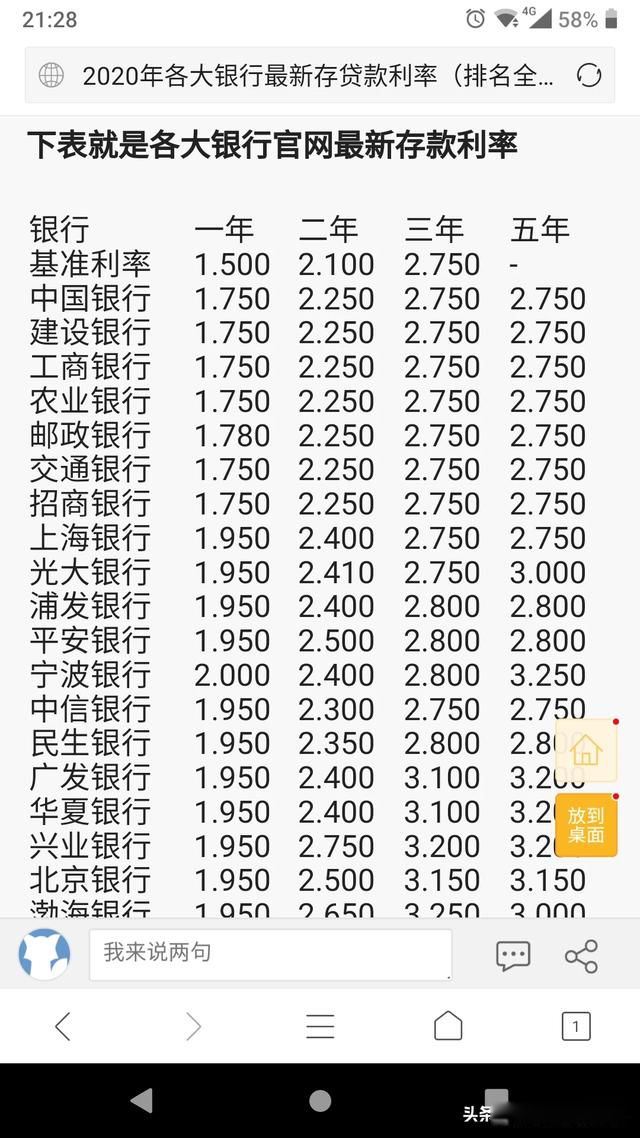Screen dimensions: 640x1138
Task: View comments via the speech bubble icon
Action: (x=513, y=956)
